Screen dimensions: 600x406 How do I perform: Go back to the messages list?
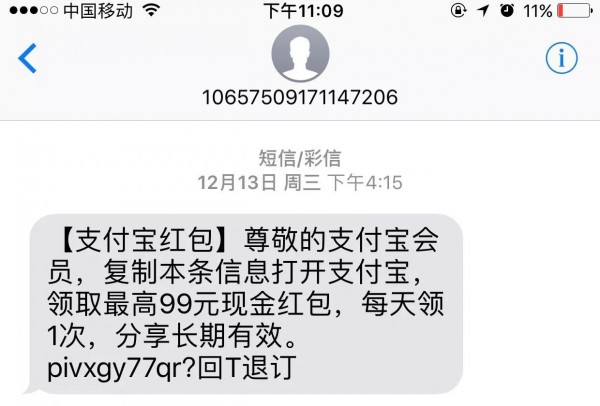pyautogui.click(x=27, y=58)
